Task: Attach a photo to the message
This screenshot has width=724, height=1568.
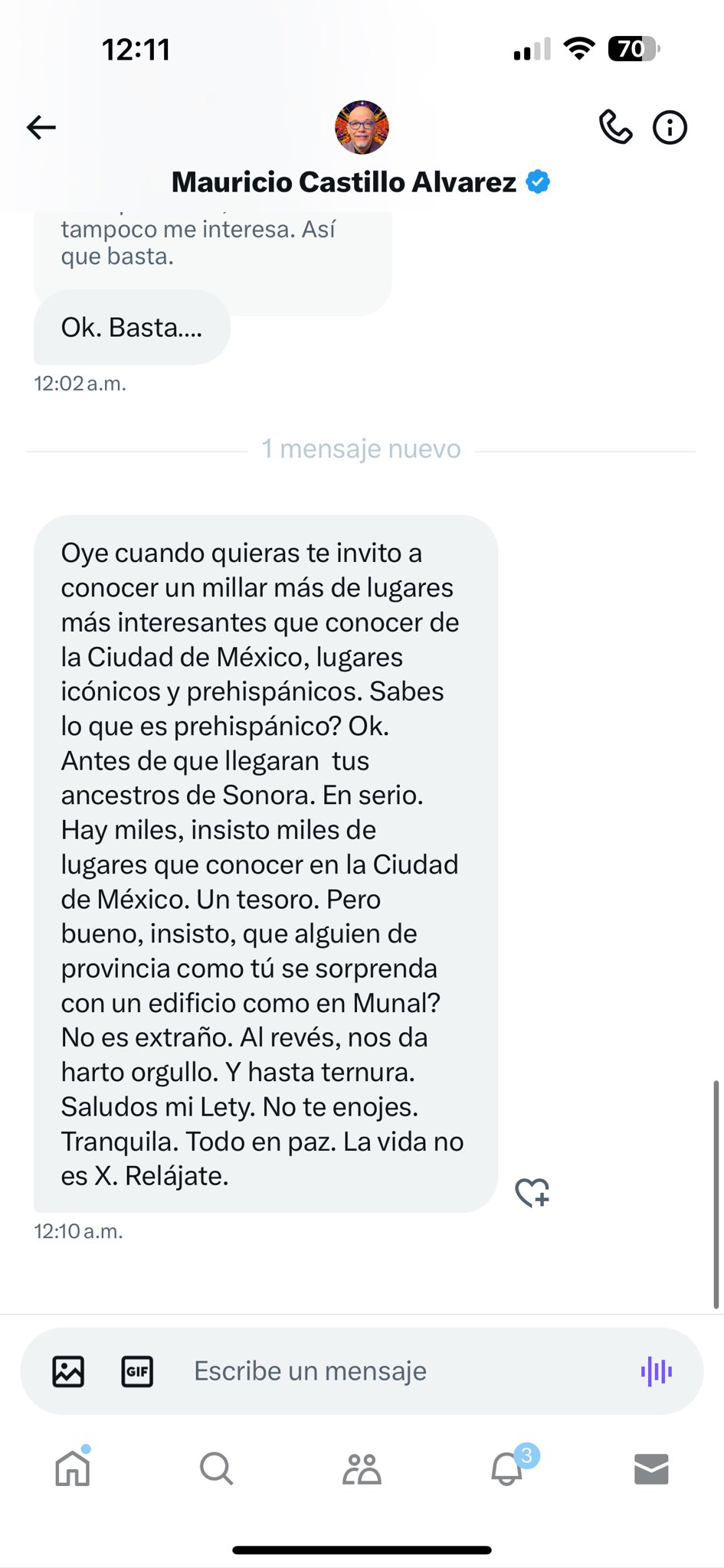Action: click(68, 1371)
